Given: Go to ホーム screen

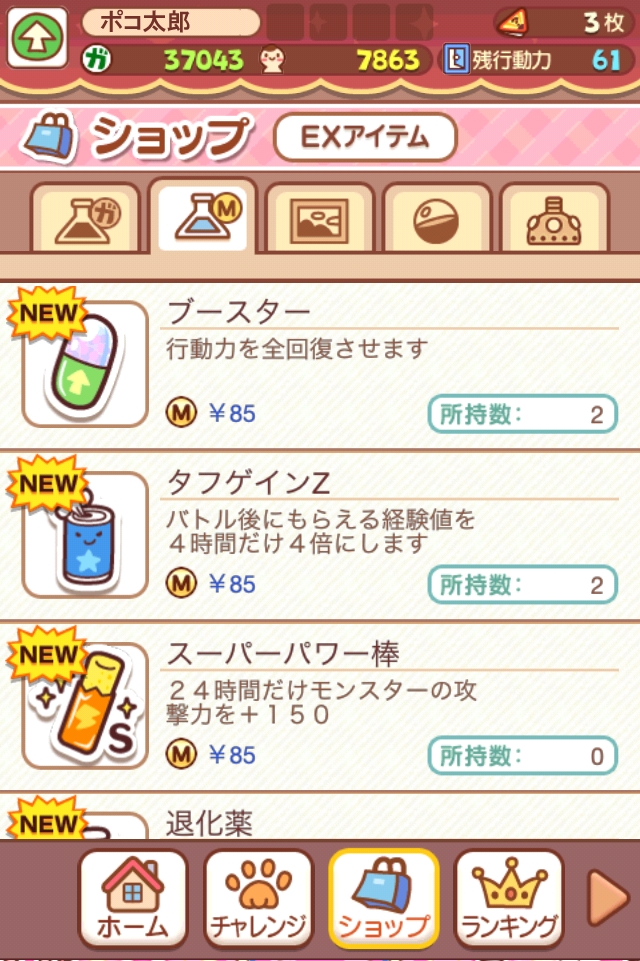Looking at the screenshot, I should pyautogui.click(x=133, y=898).
